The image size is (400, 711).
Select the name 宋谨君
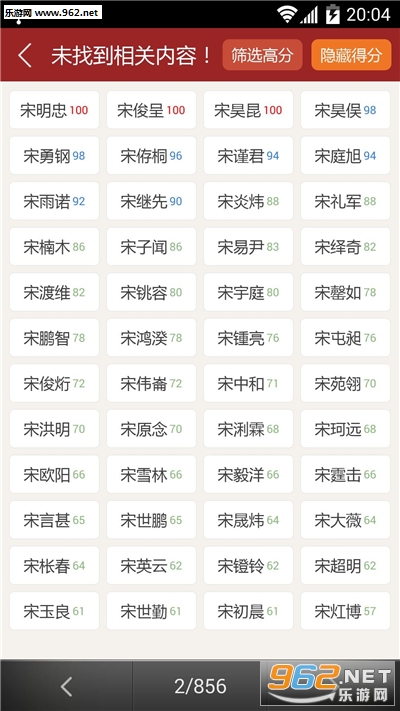pos(249,156)
